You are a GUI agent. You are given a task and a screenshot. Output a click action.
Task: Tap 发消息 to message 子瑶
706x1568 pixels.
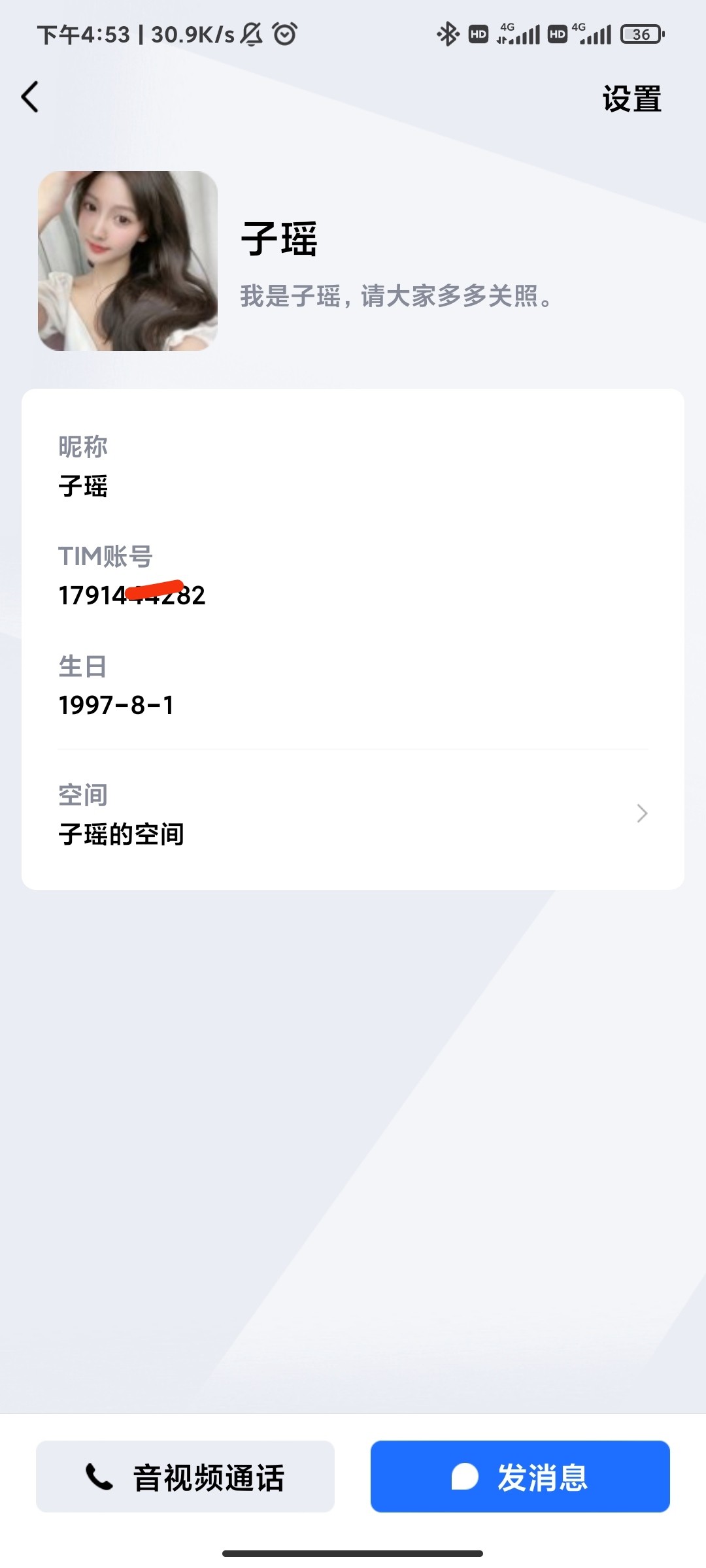(520, 1477)
